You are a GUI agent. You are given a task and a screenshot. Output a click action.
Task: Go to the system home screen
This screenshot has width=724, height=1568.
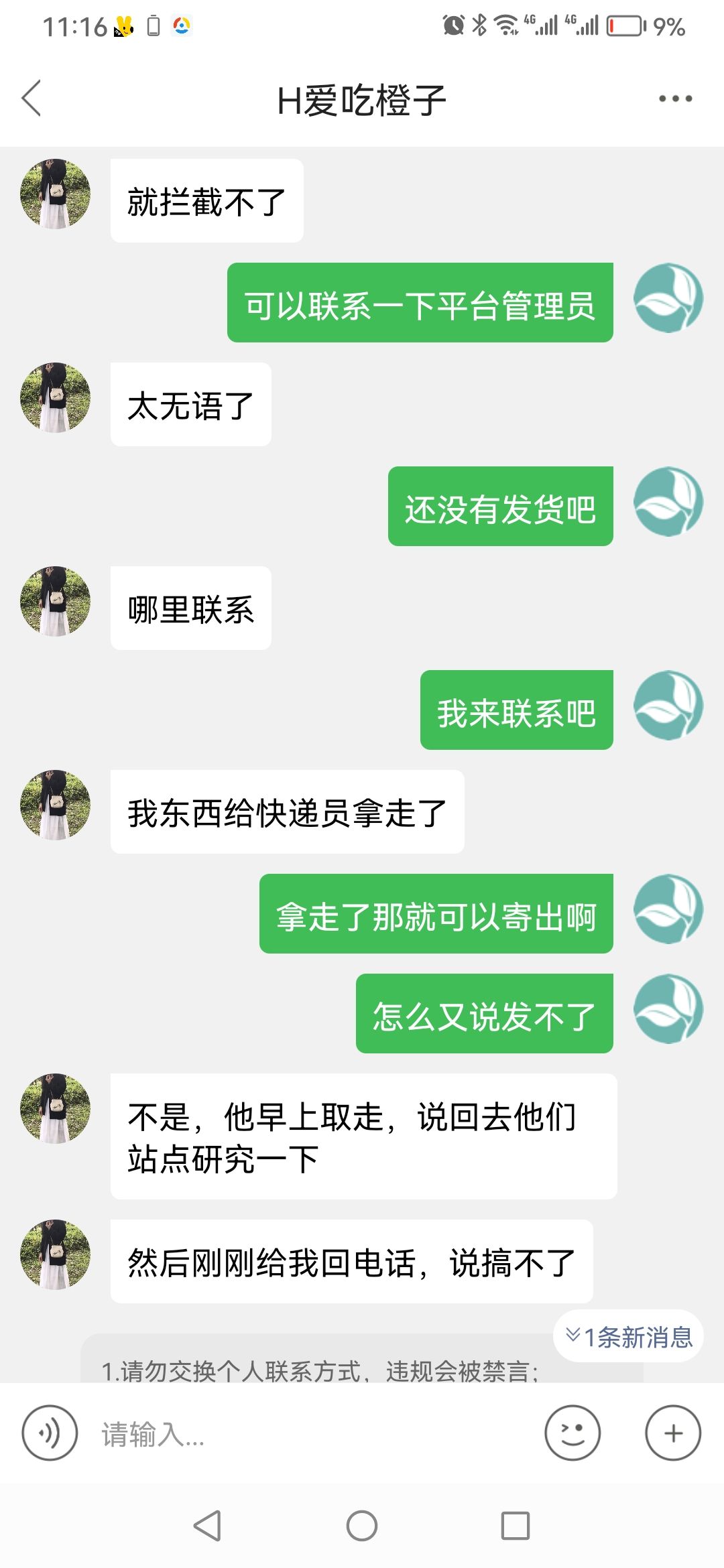[x=362, y=1526]
